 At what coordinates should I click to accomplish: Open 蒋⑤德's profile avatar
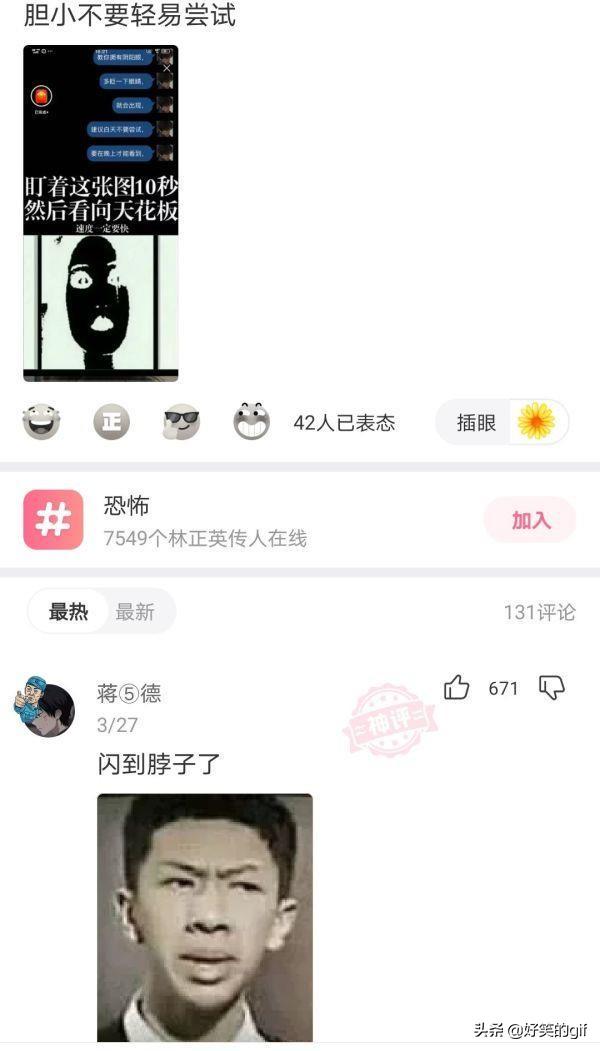44,707
